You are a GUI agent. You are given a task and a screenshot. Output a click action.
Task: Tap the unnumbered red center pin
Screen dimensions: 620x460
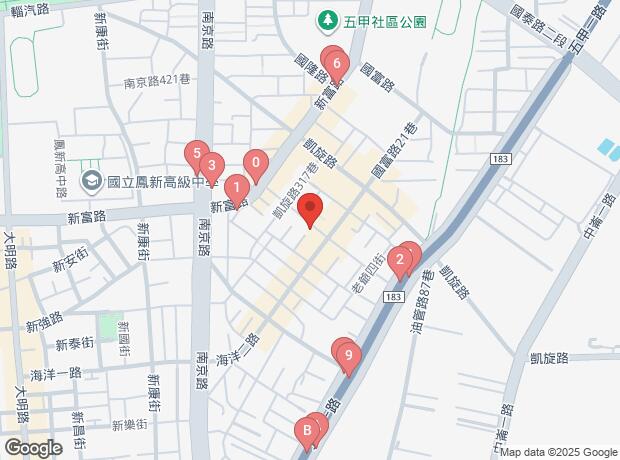tap(310, 211)
